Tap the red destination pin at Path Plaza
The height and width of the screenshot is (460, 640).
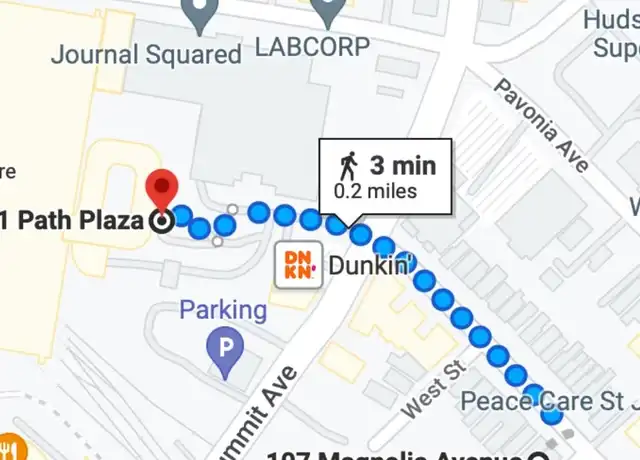point(162,190)
